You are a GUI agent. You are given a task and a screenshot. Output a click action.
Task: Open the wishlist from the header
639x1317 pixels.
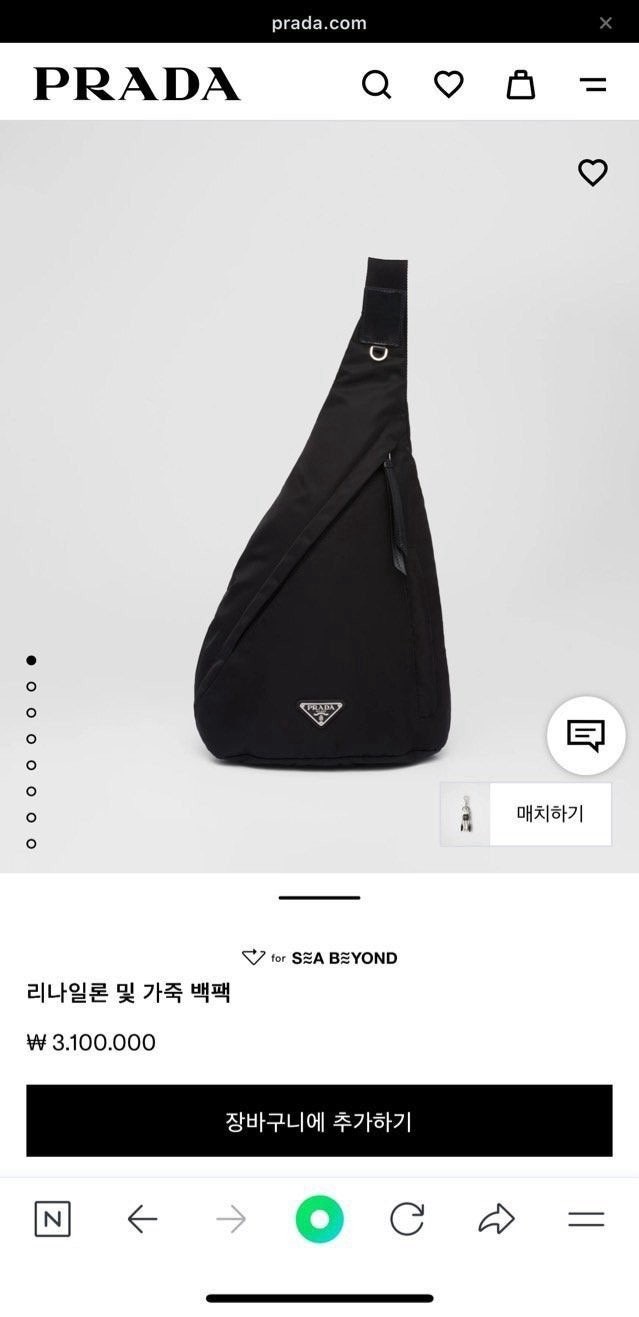click(x=448, y=84)
